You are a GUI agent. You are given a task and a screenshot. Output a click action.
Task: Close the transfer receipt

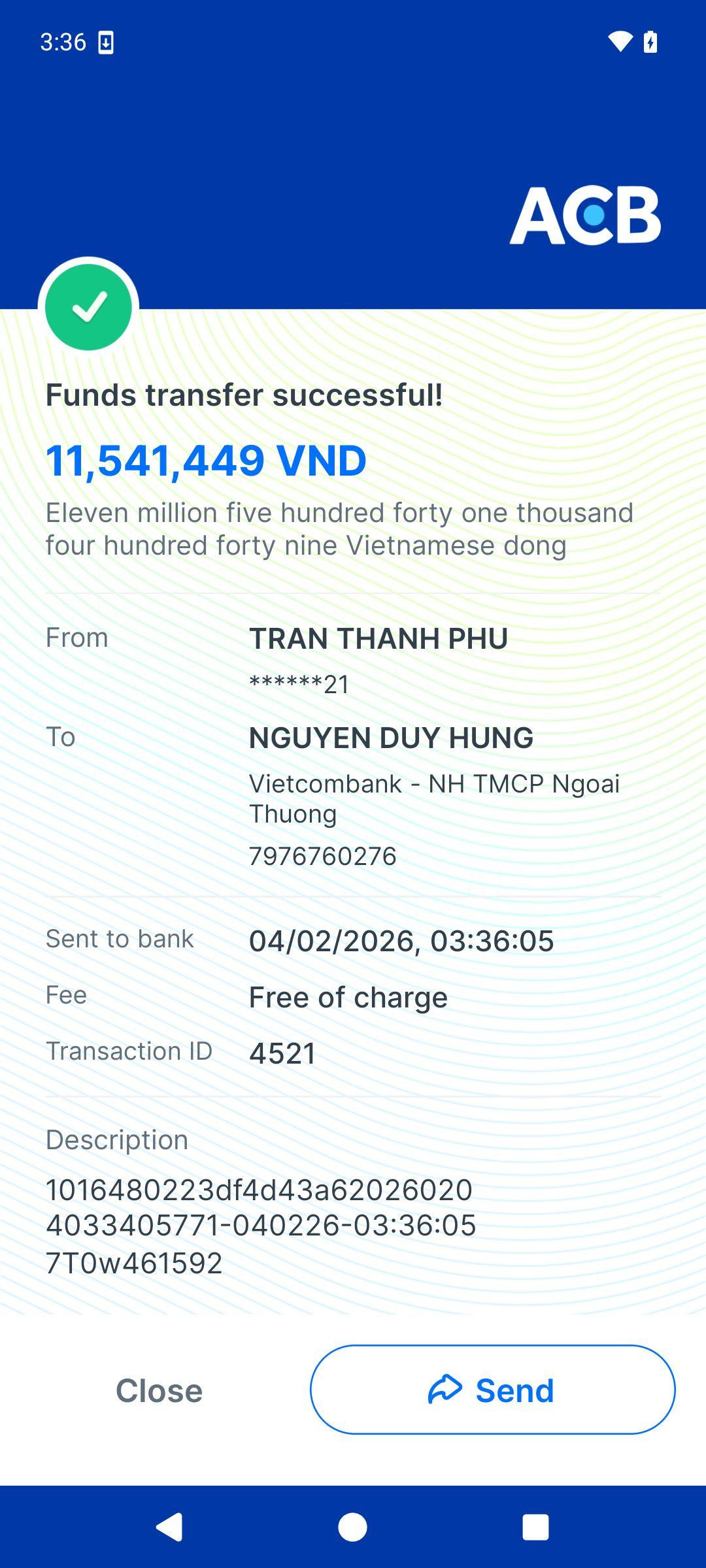click(159, 1390)
